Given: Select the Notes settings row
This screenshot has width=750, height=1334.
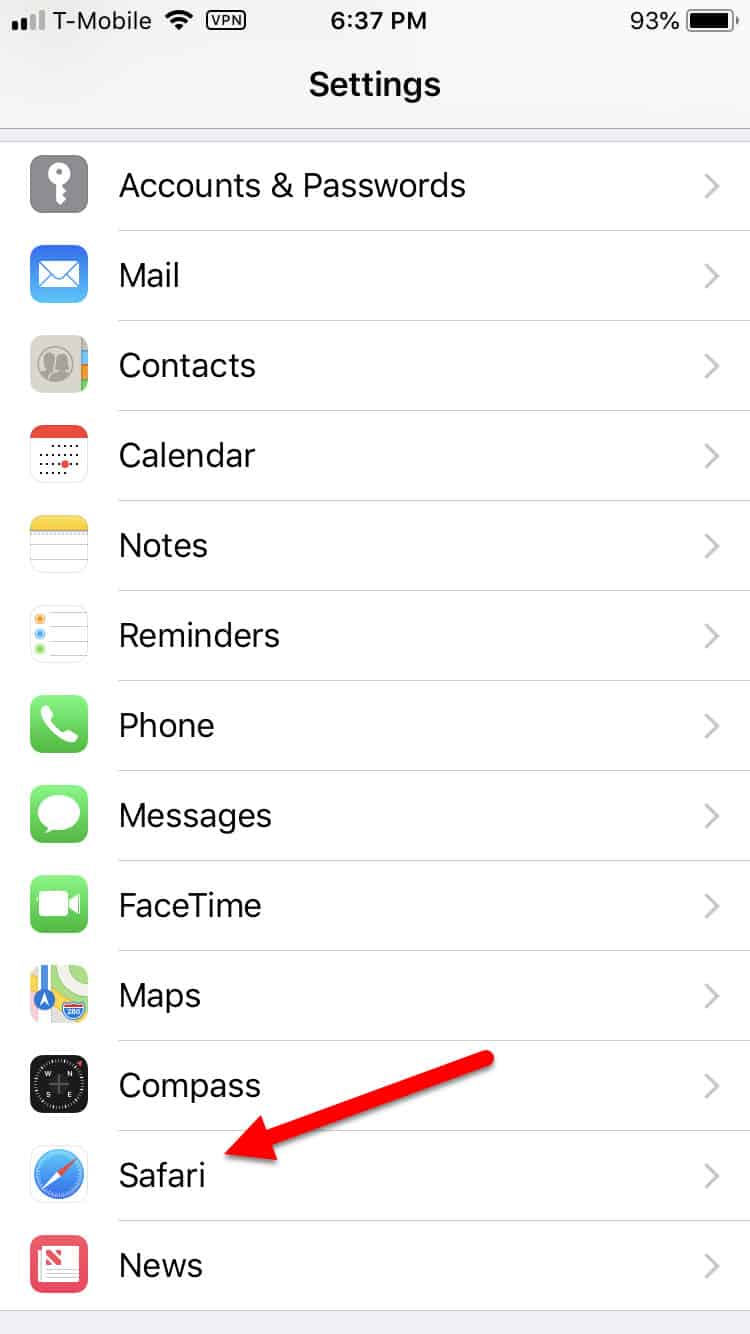Looking at the screenshot, I should point(375,546).
